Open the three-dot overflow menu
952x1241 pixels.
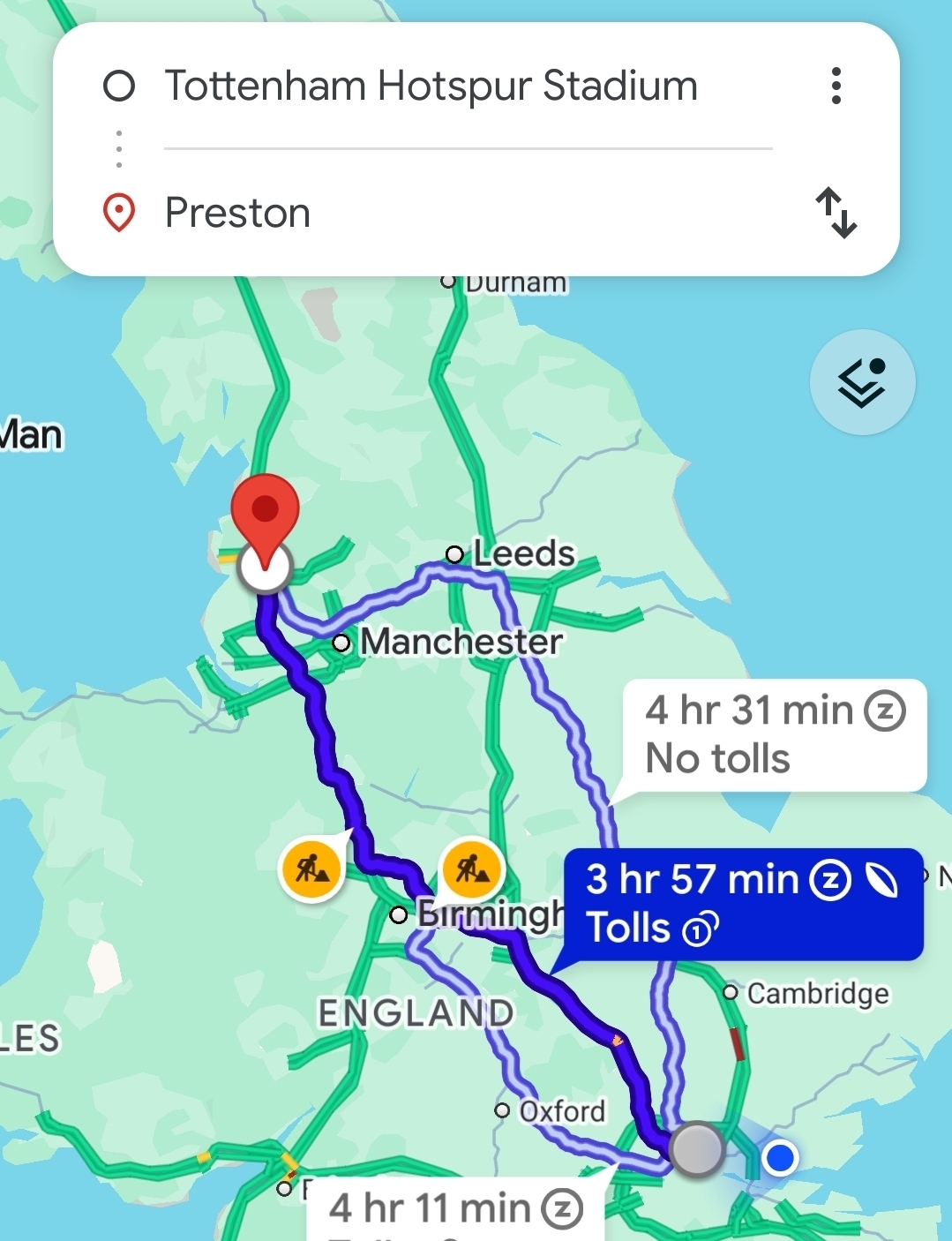[x=836, y=86]
